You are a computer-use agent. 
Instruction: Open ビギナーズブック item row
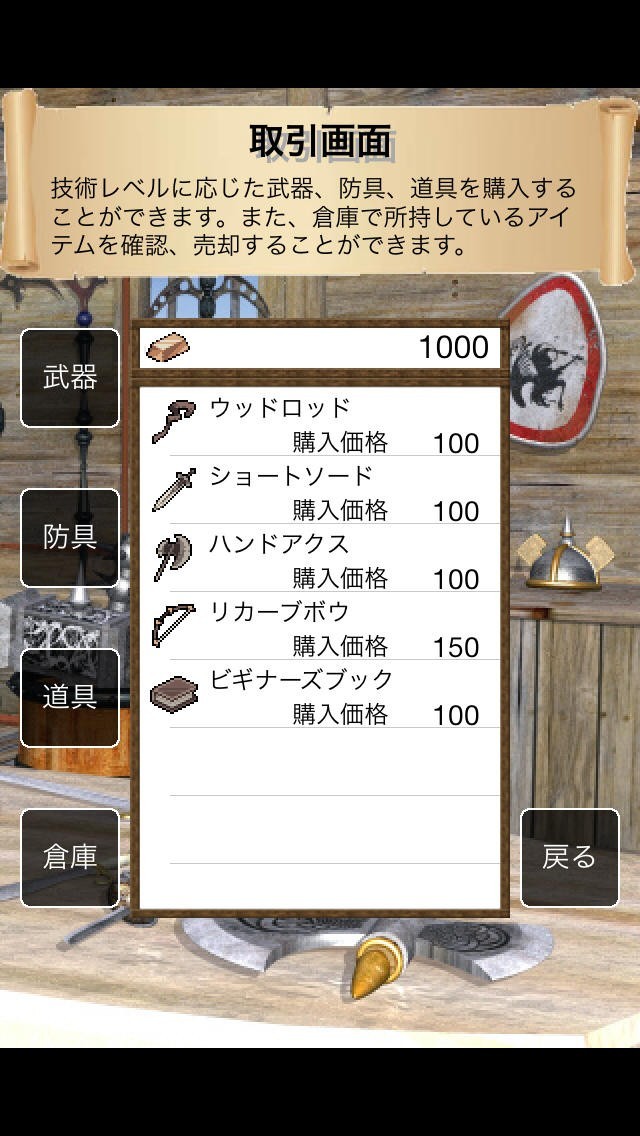[x=320, y=694]
